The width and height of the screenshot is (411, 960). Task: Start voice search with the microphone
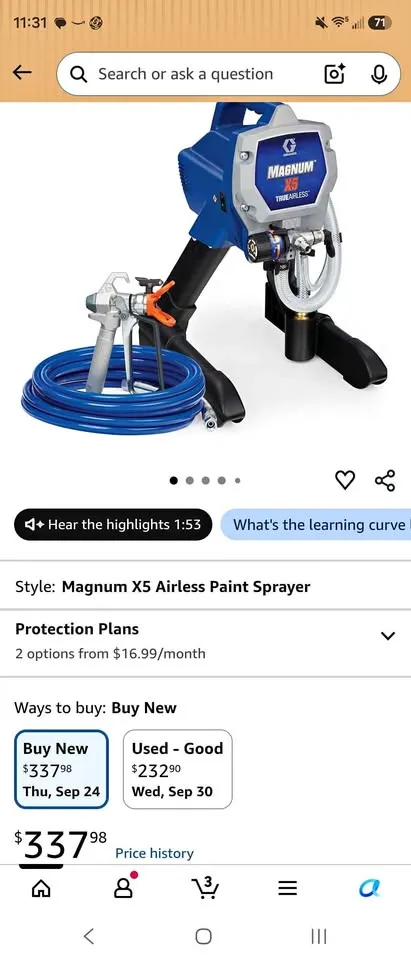click(379, 74)
